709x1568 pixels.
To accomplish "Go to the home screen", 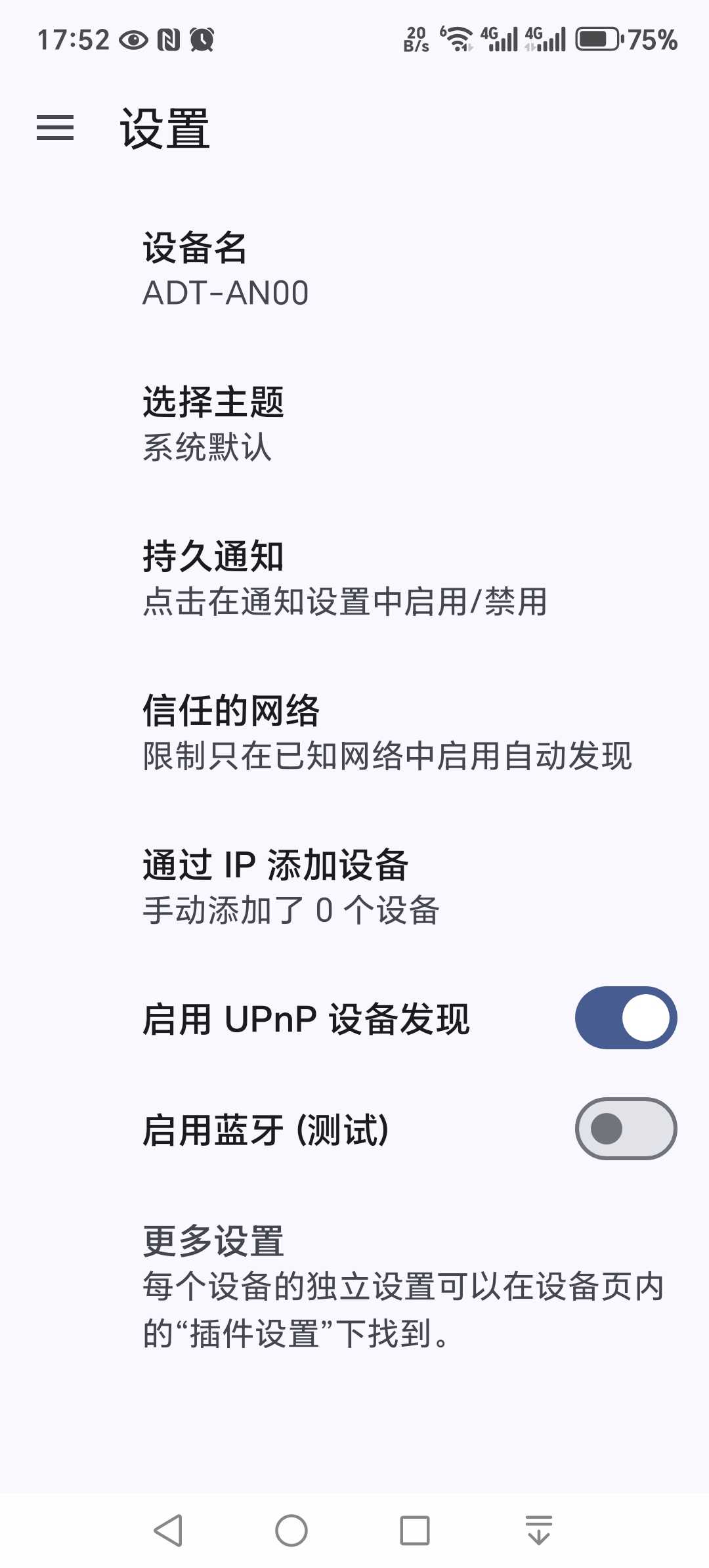I will pos(291,1531).
